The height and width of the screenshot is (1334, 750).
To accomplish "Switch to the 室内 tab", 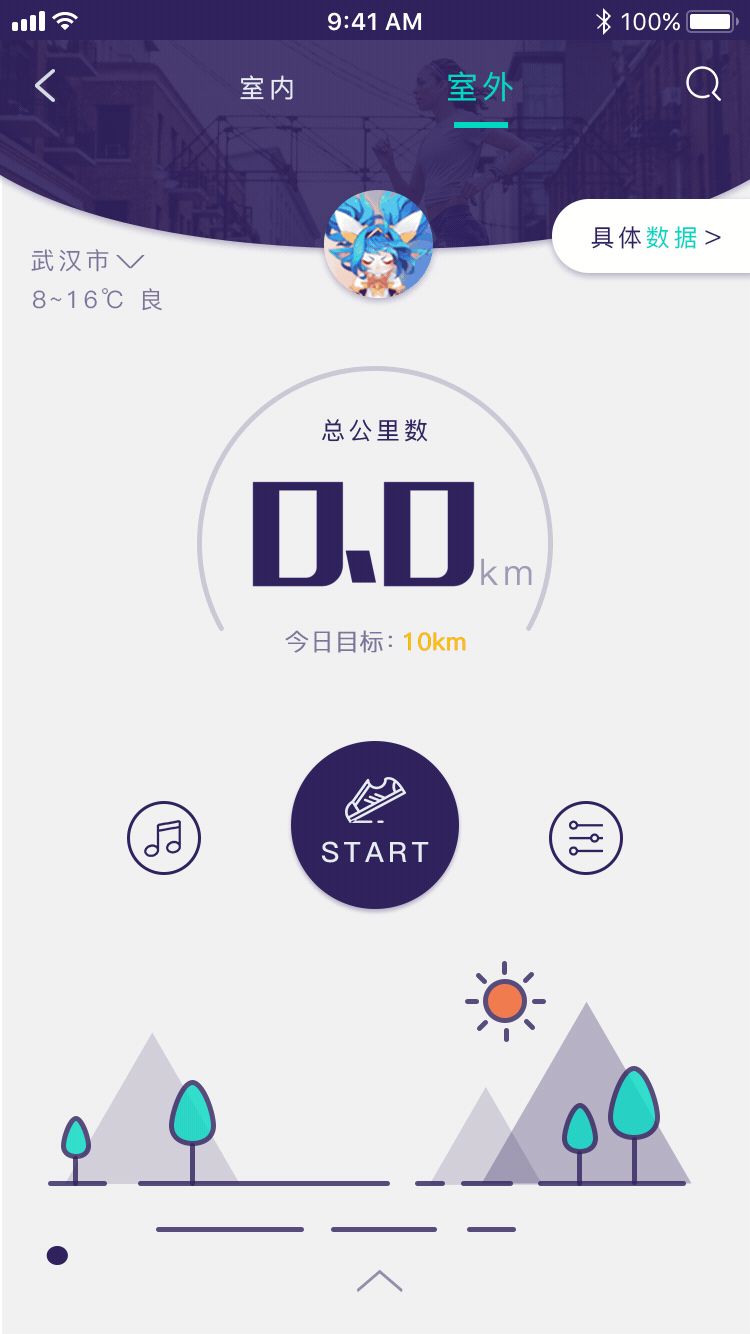I will (x=267, y=88).
